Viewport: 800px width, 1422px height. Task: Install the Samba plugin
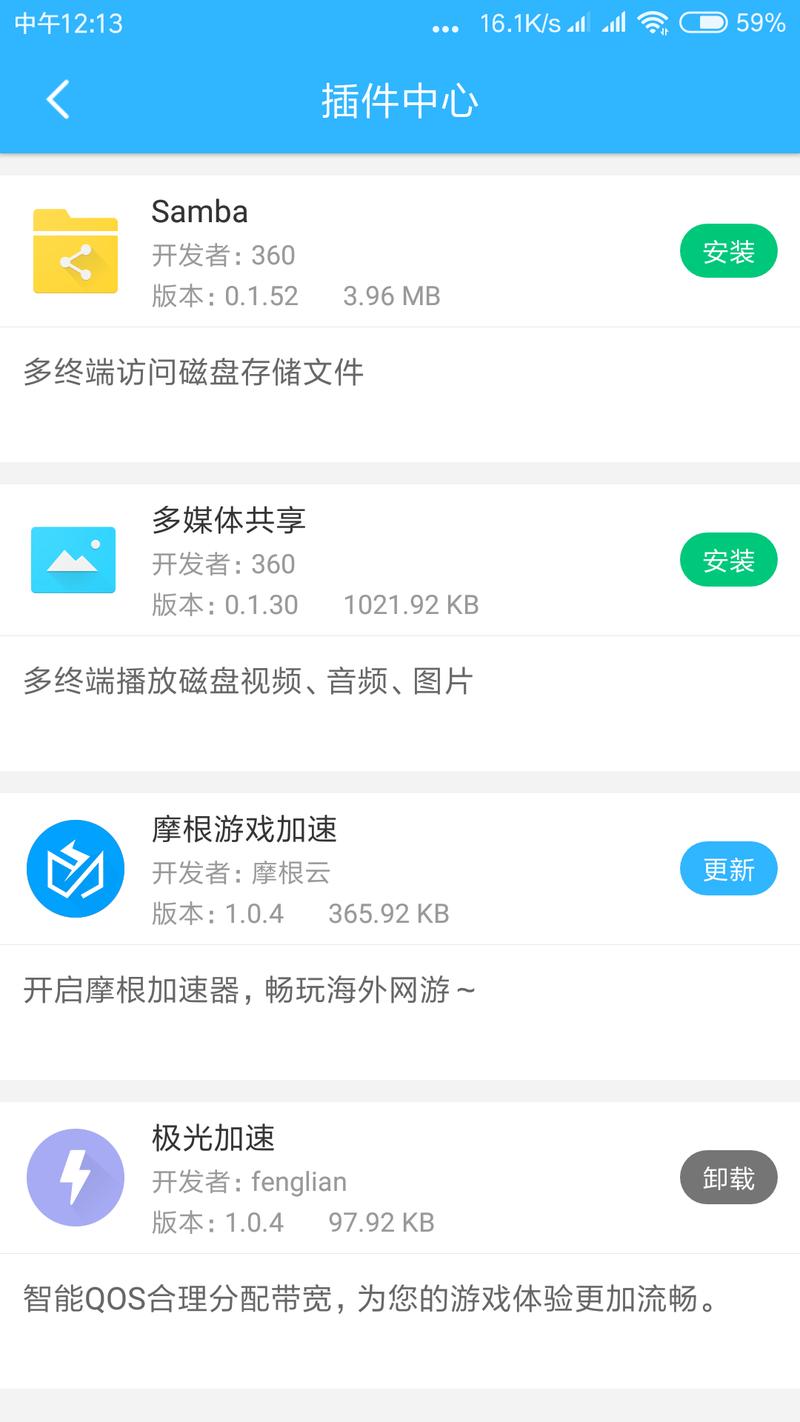[729, 250]
